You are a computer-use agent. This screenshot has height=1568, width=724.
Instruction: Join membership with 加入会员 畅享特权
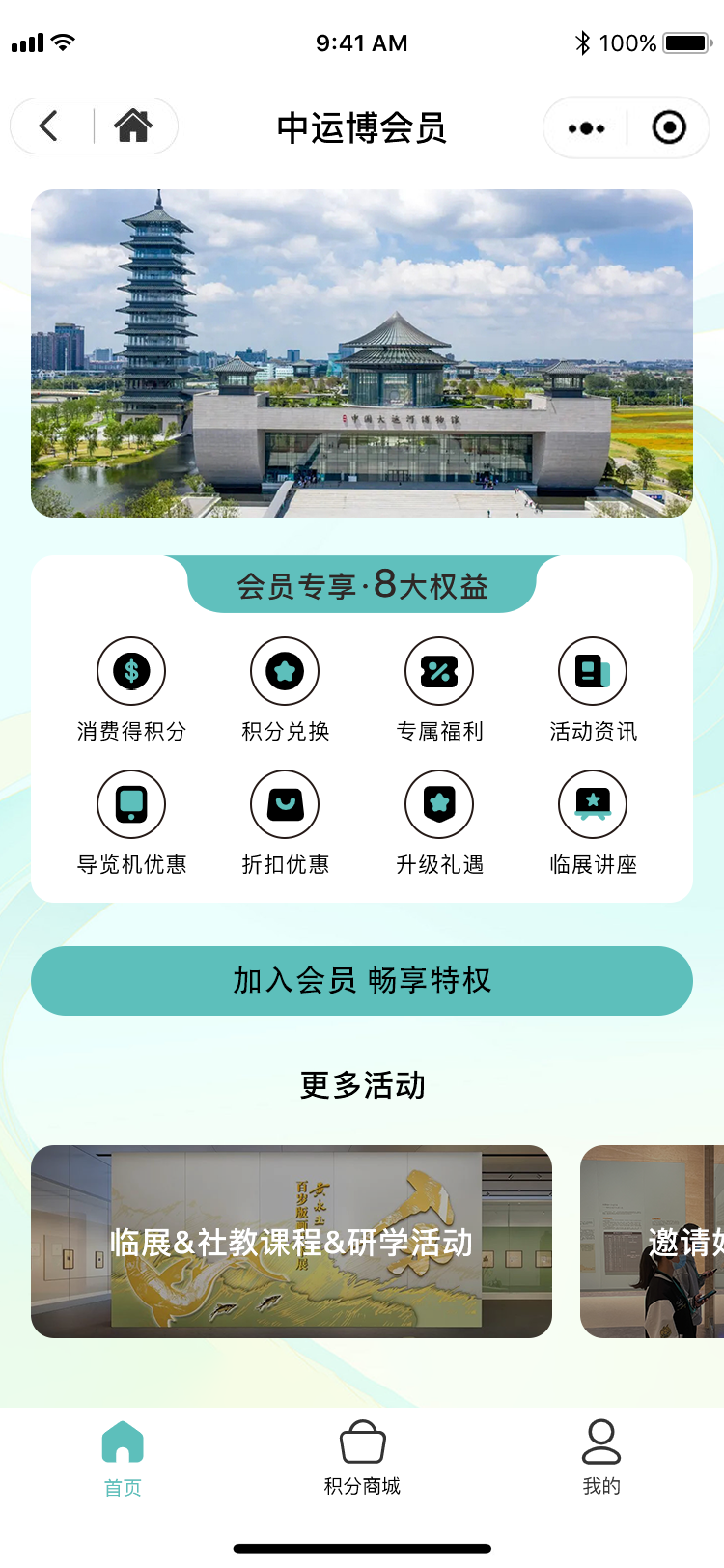[362, 981]
